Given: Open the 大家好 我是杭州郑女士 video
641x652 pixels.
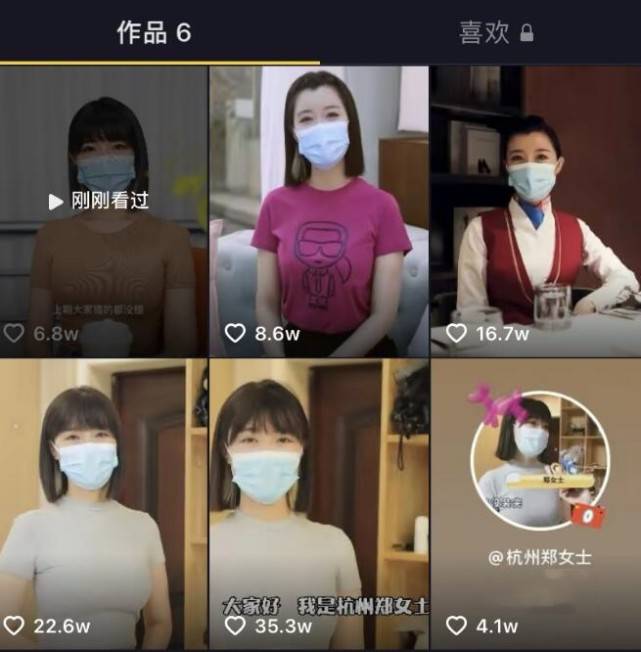Looking at the screenshot, I should coord(318,505).
